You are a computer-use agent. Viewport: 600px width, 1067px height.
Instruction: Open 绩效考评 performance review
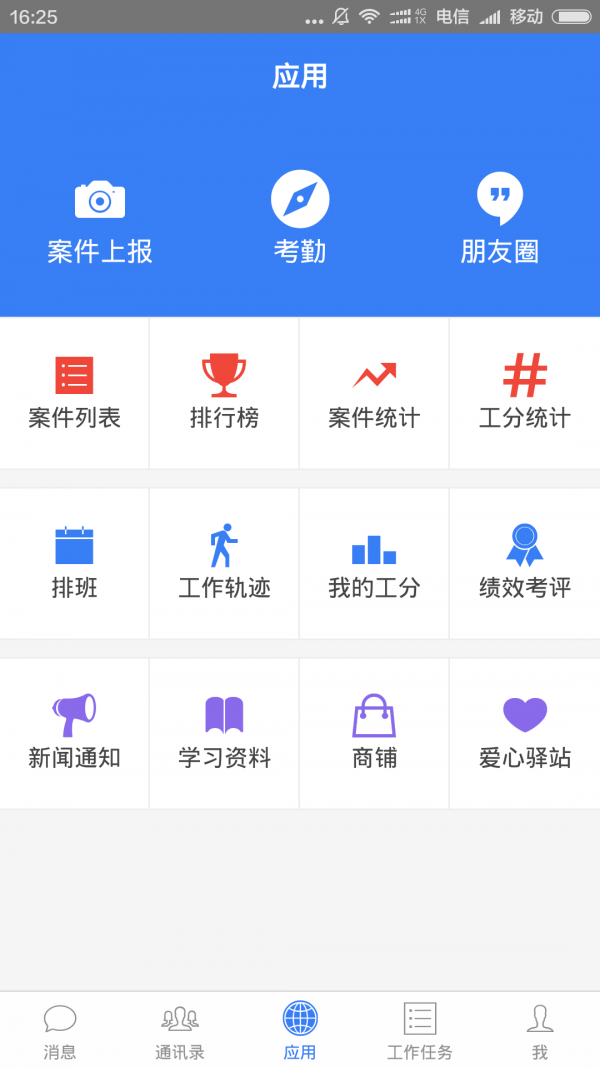coord(524,563)
